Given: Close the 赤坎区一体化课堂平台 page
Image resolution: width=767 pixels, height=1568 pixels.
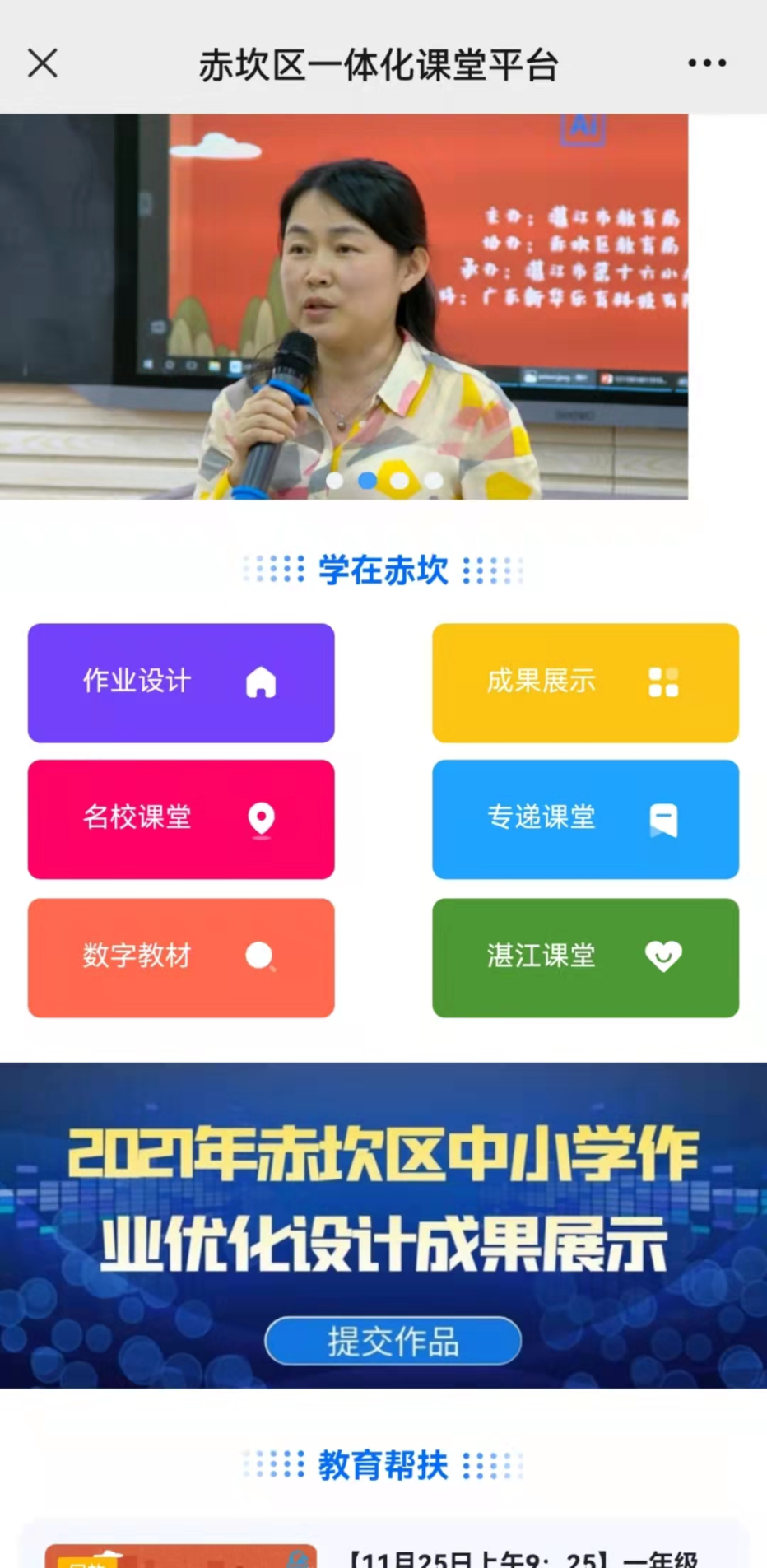Looking at the screenshot, I should coord(43,63).
